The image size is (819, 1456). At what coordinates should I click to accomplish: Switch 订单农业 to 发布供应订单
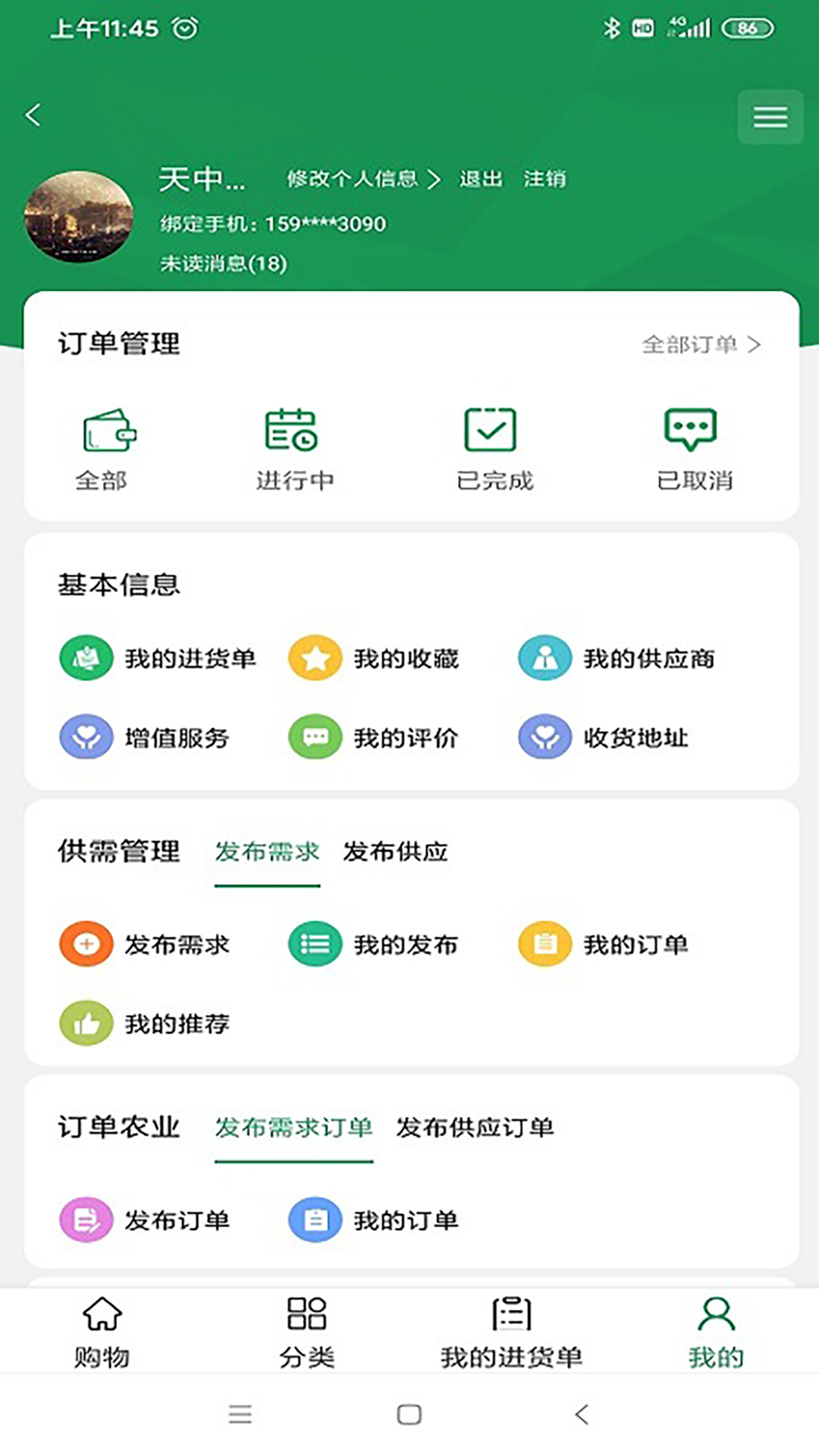[x=477, y=1128]
